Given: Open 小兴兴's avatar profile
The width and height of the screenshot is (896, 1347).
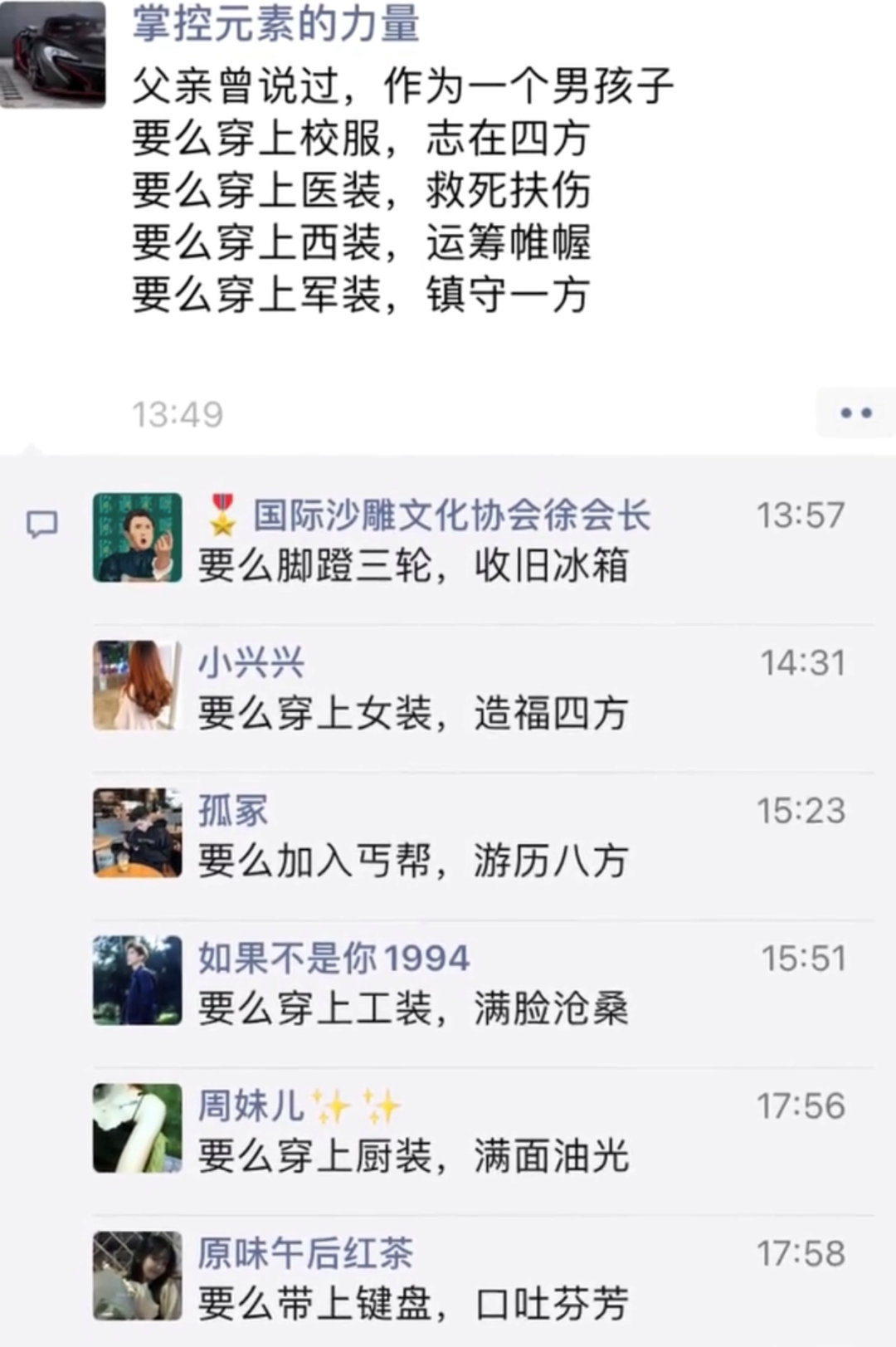Looking at the screenshot, I should tap(137, 685).
